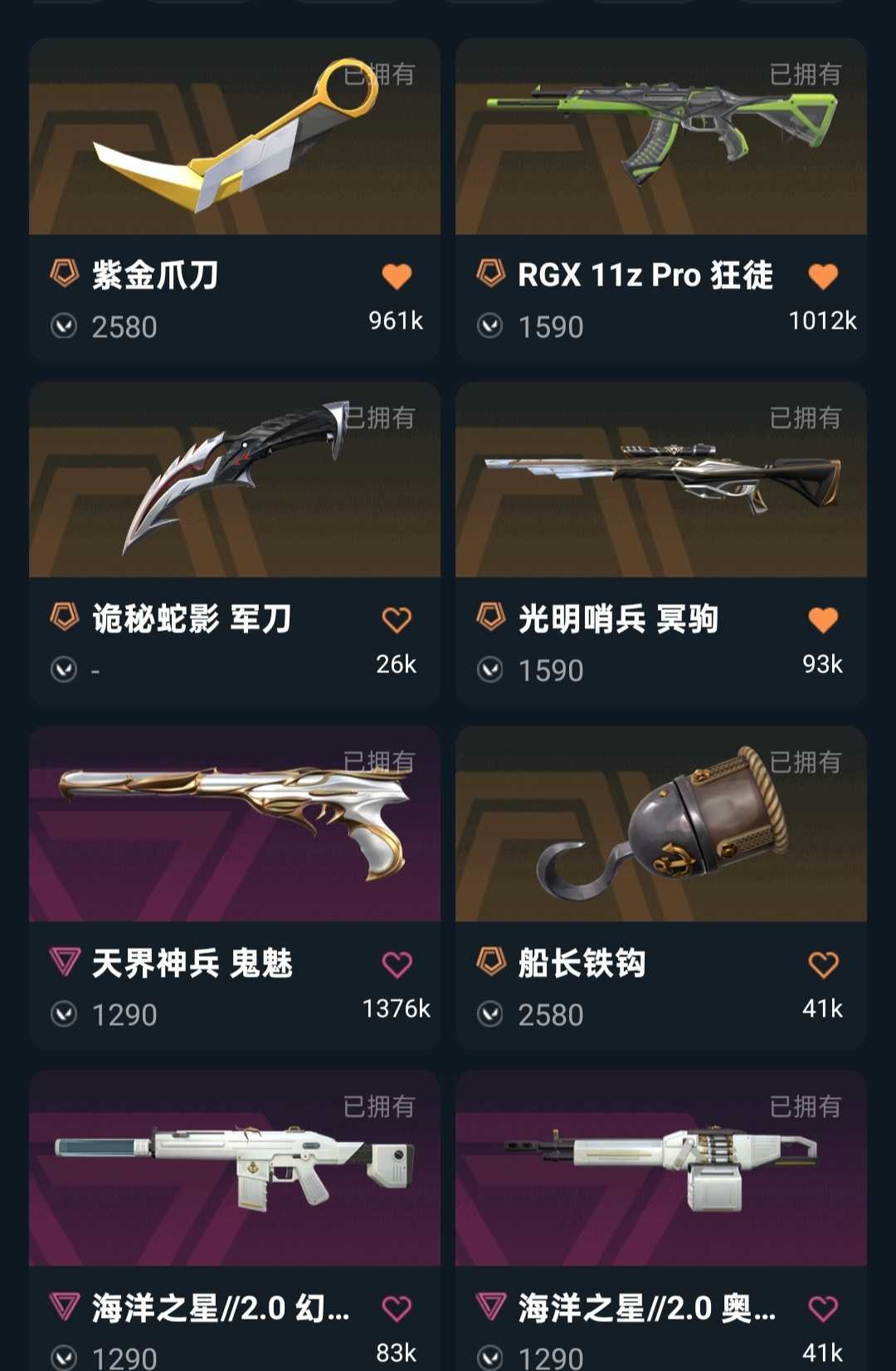Remove like from RGX 11z Pro 狂徒

[823, 276]
